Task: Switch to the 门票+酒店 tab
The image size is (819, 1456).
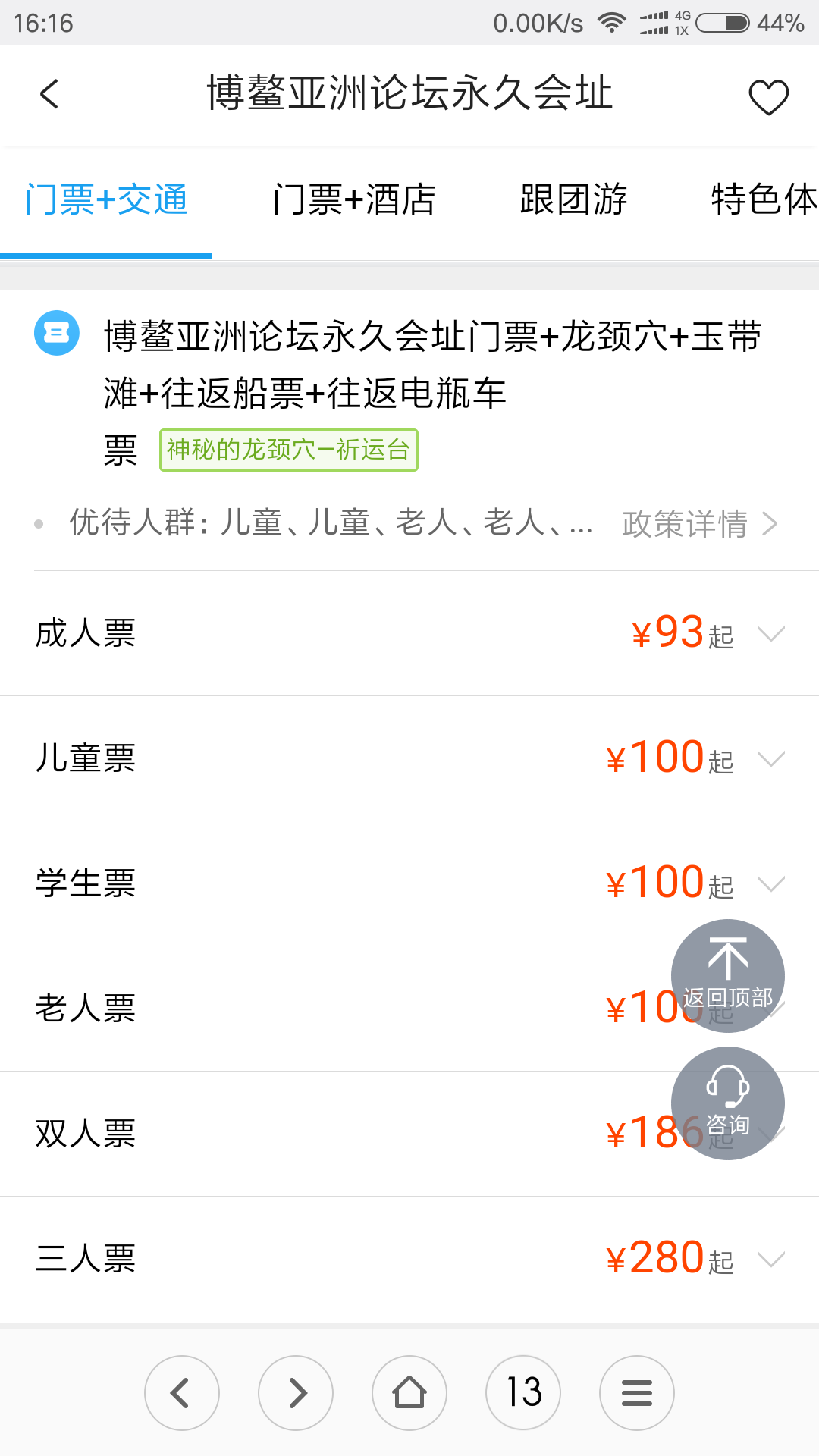Action: 354,200
